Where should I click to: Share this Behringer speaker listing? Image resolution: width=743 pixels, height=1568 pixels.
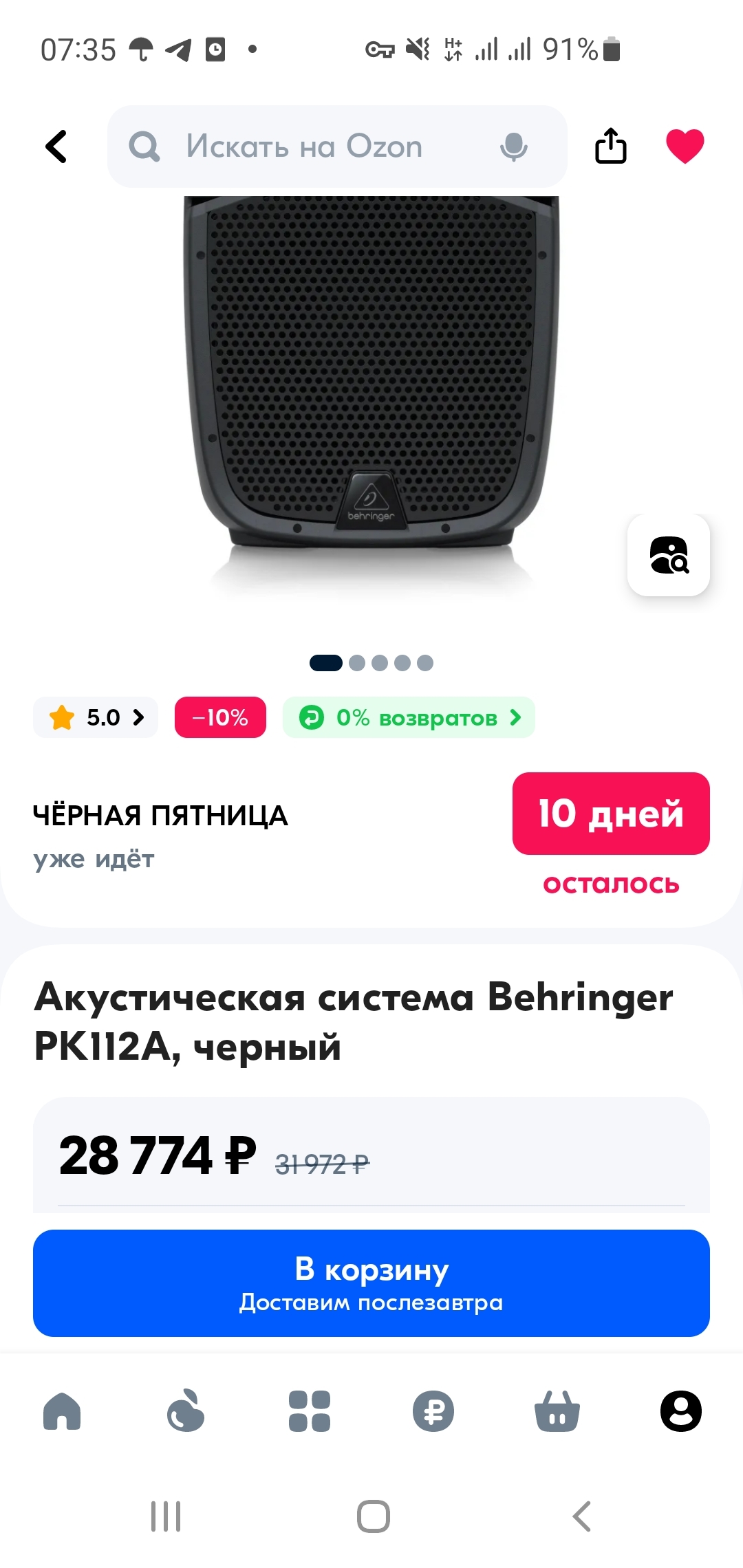(x=610, y=146)
